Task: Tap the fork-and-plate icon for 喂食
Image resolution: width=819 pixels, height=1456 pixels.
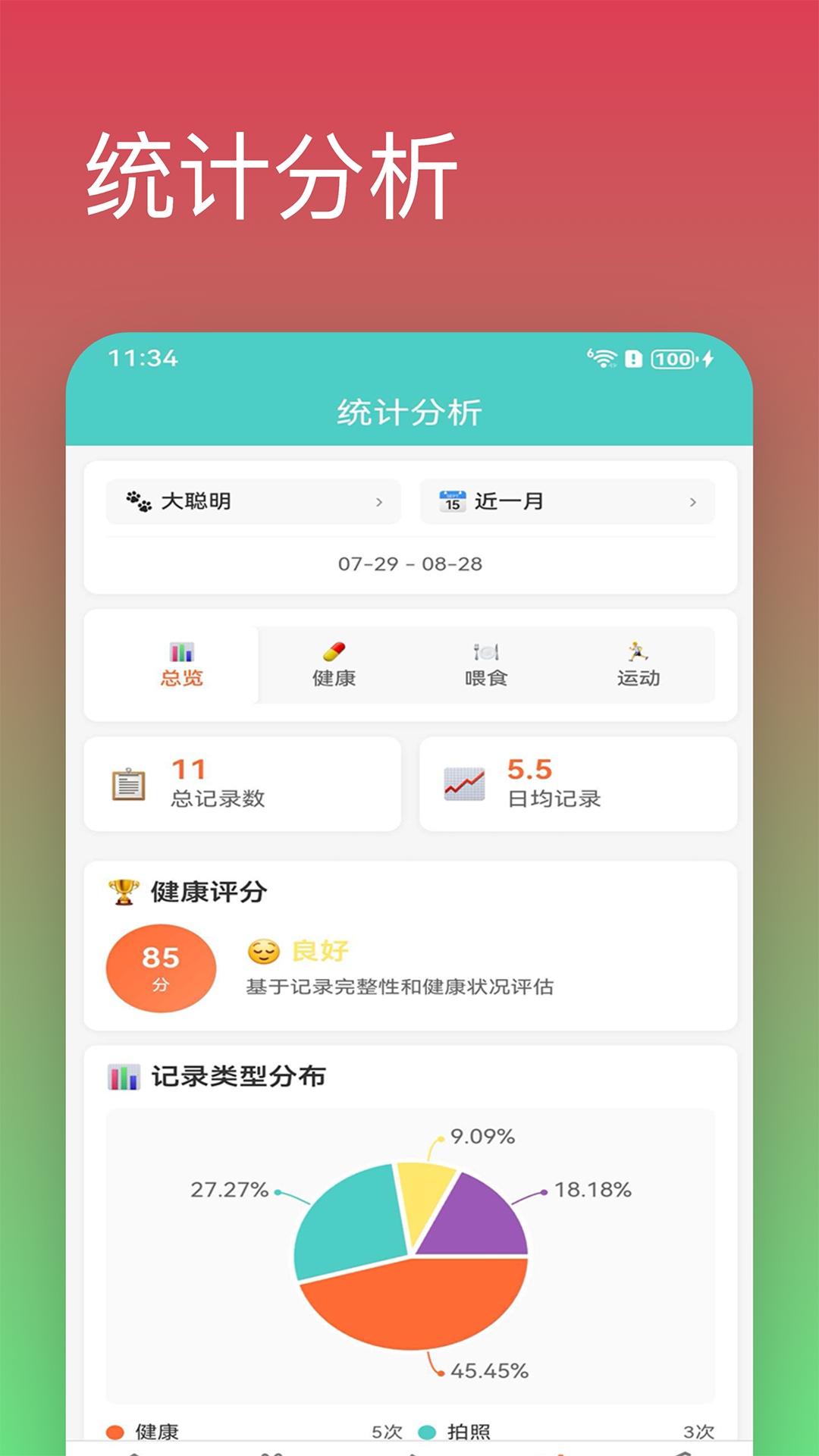Action: pyautogui.click(x=485, y=650)
